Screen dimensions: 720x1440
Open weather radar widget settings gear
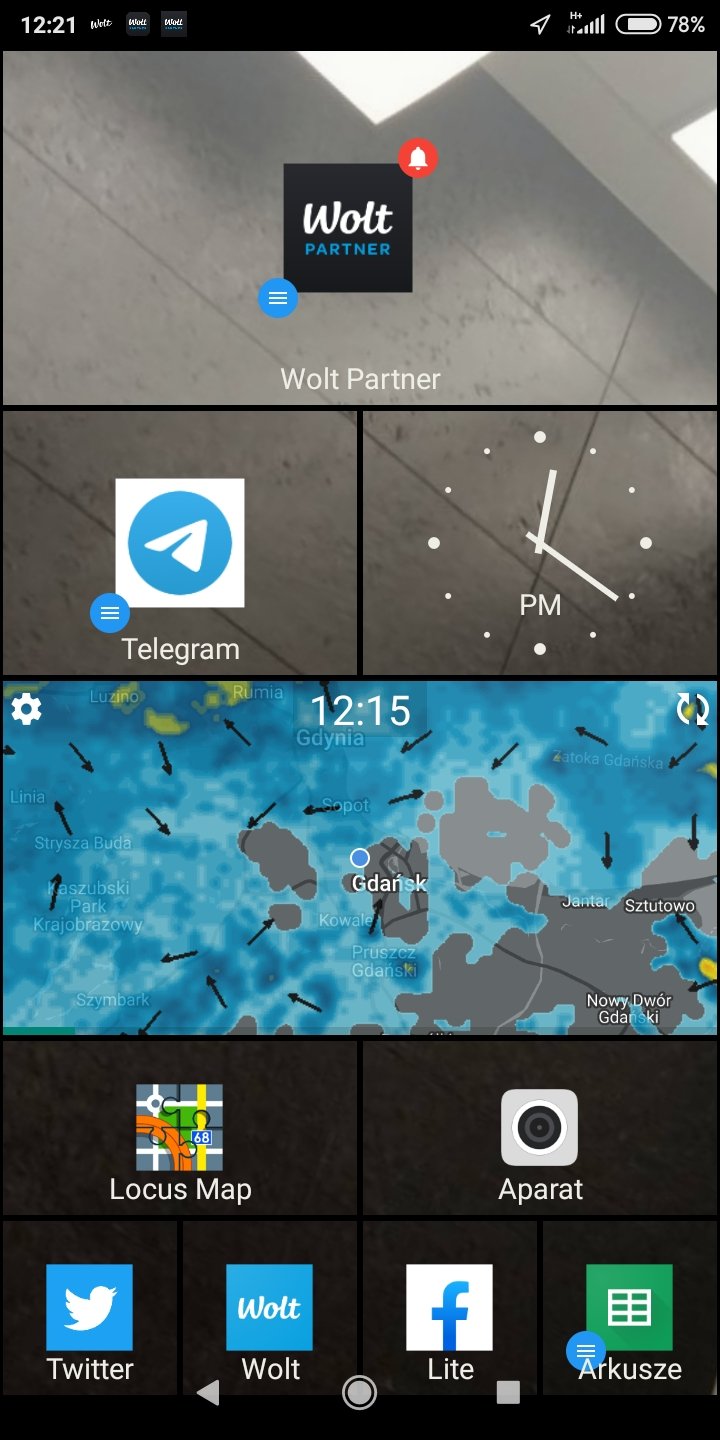26,709
